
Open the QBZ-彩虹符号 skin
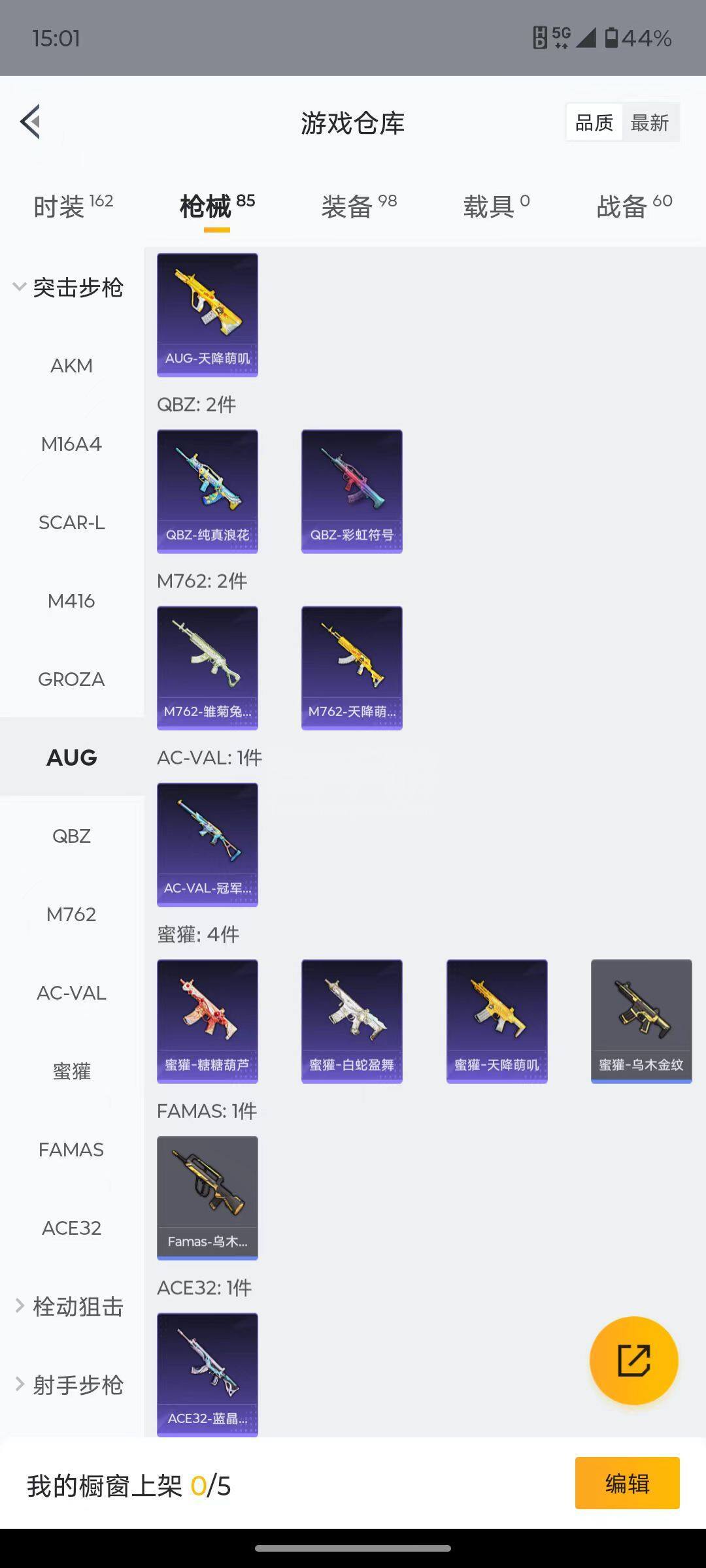click(352, 491)
